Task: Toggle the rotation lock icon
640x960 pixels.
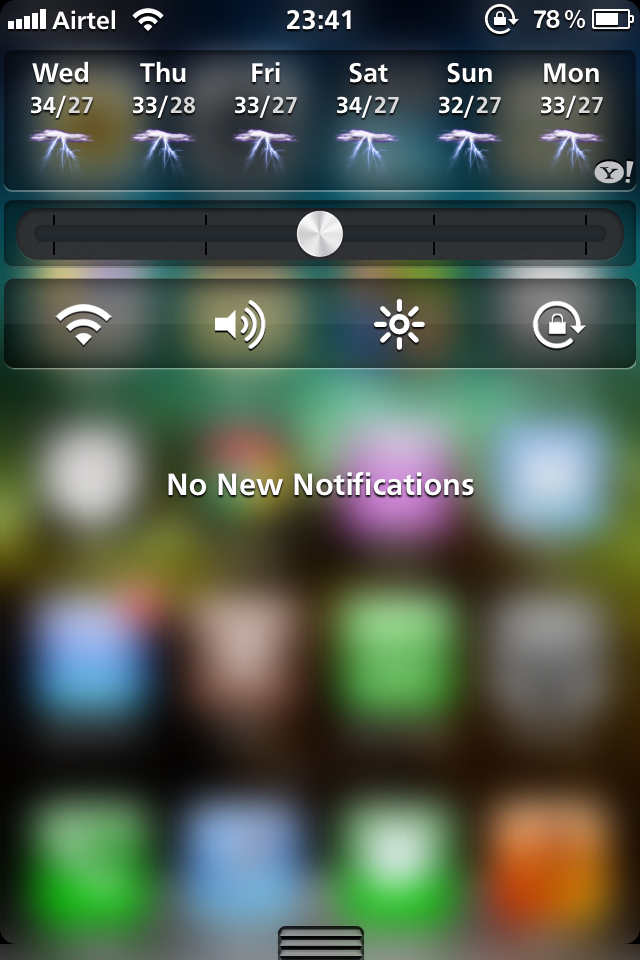Action: pos(558,325)
